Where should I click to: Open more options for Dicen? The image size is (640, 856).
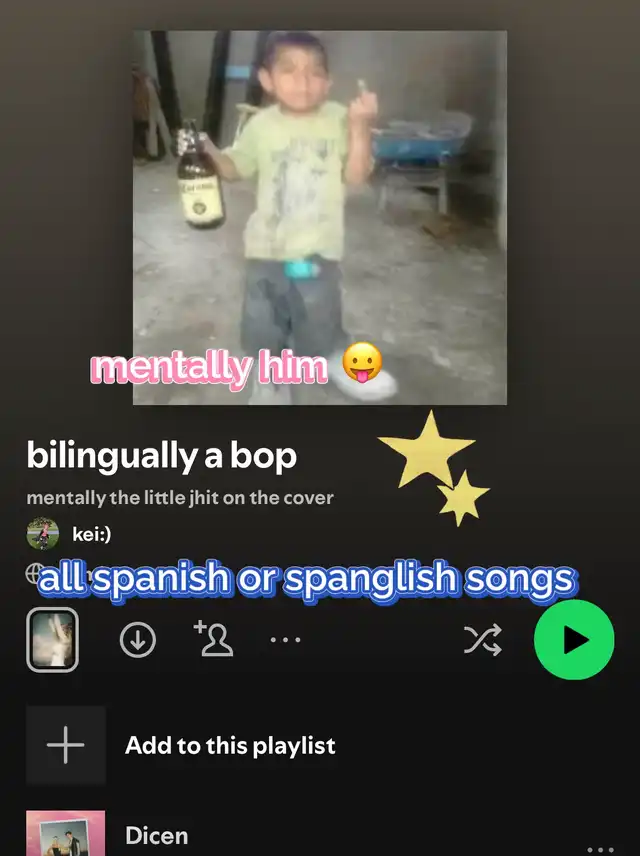(x=599, y=849)
